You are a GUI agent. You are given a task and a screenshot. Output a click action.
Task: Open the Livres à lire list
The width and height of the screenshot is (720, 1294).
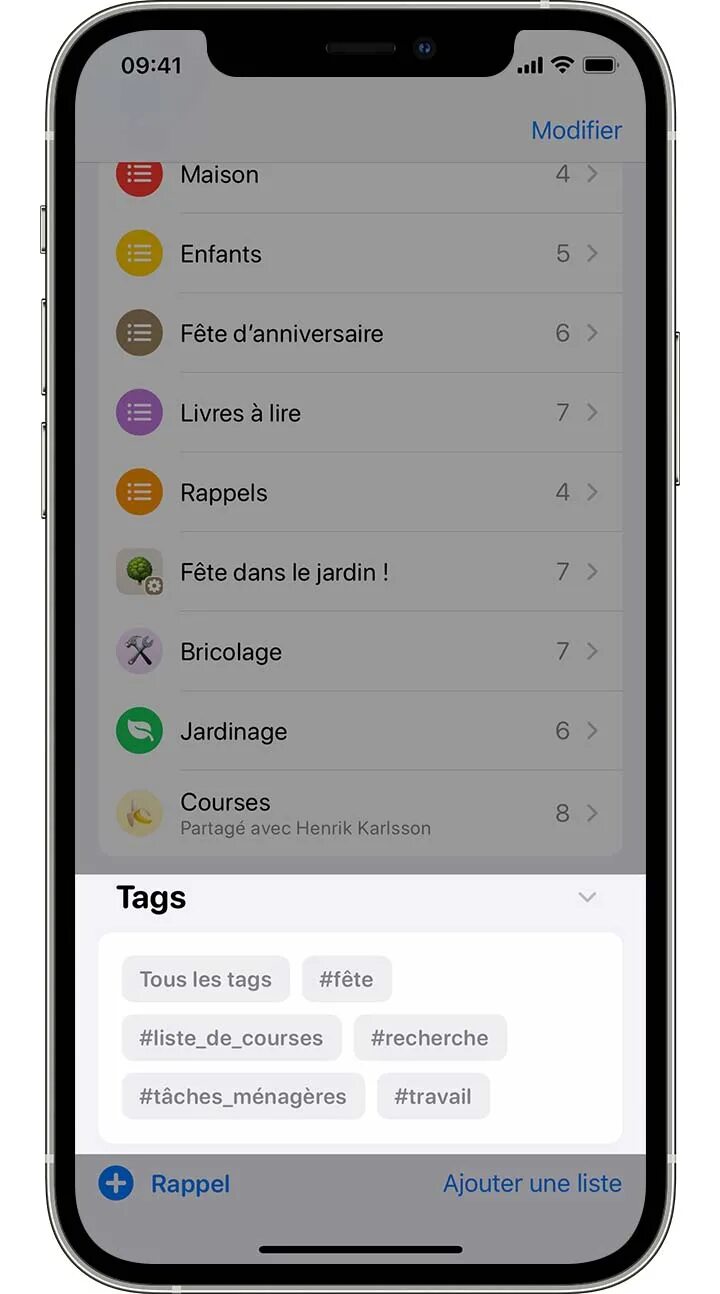(x=360, y=413)
